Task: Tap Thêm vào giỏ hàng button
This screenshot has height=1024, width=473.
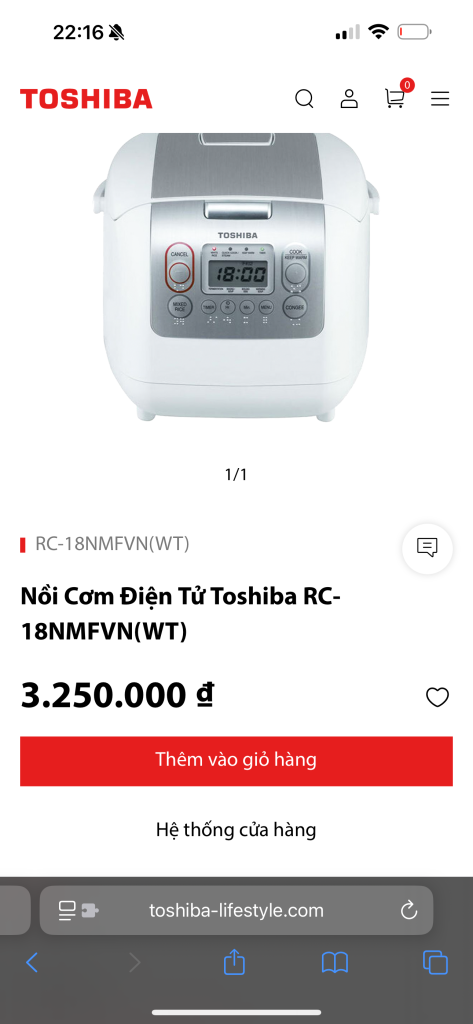Action: (x=236, y=761)
